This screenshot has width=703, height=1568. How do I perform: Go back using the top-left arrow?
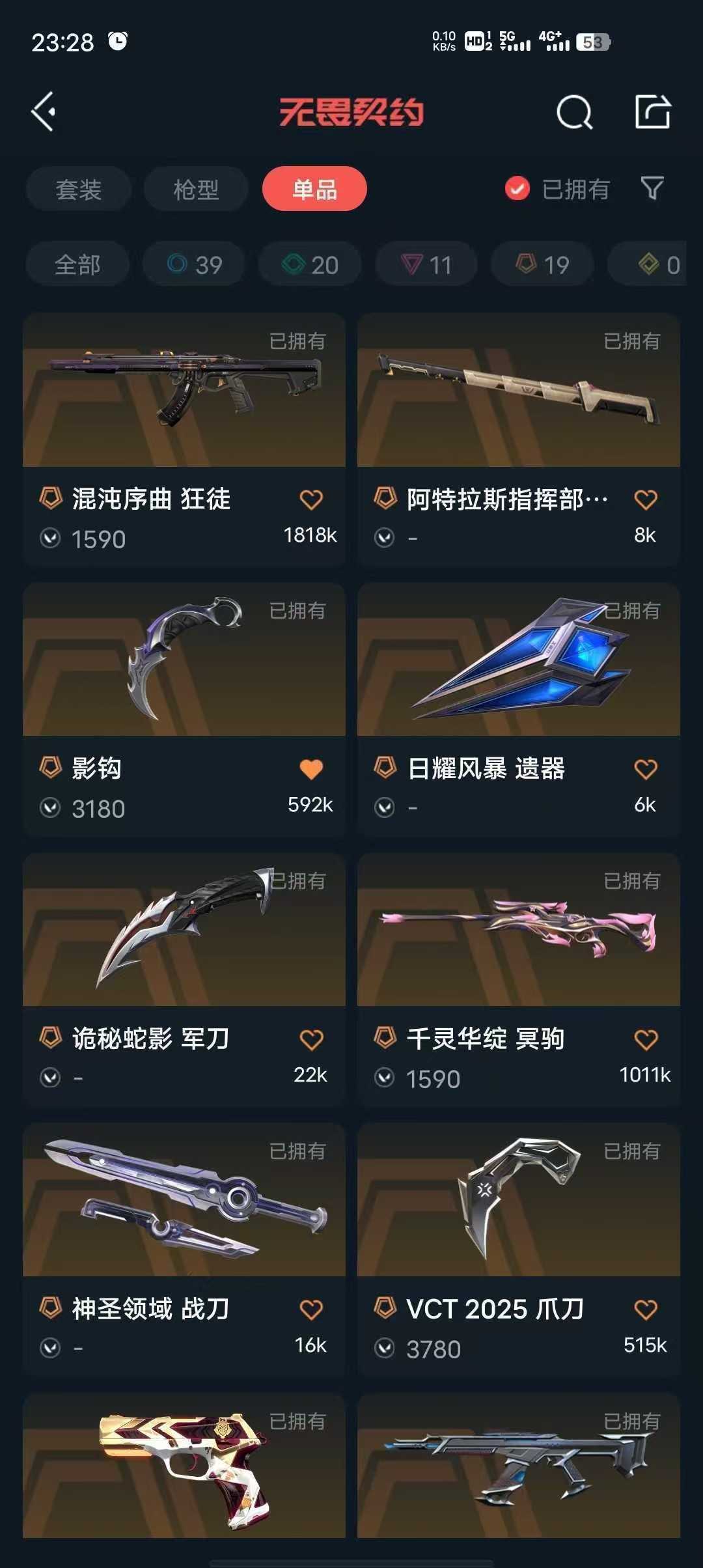pos(44,112)
